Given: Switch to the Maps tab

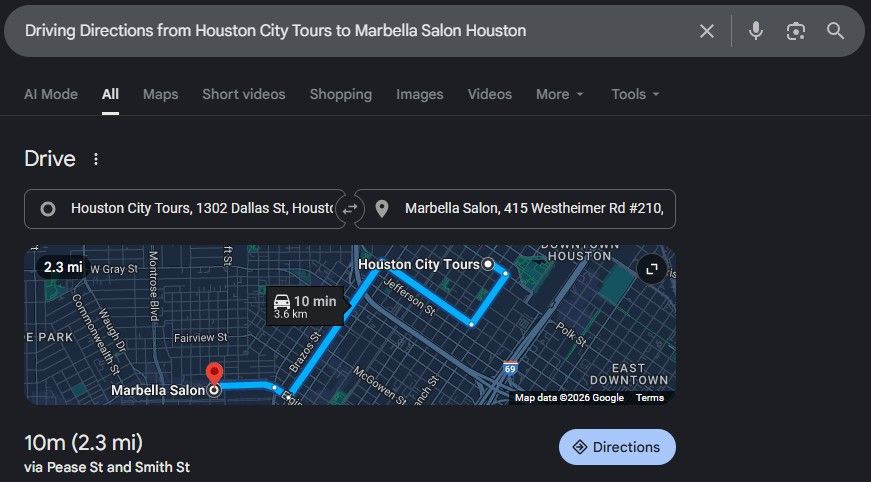Looking at the screenshot, I should tap(160, 94).
